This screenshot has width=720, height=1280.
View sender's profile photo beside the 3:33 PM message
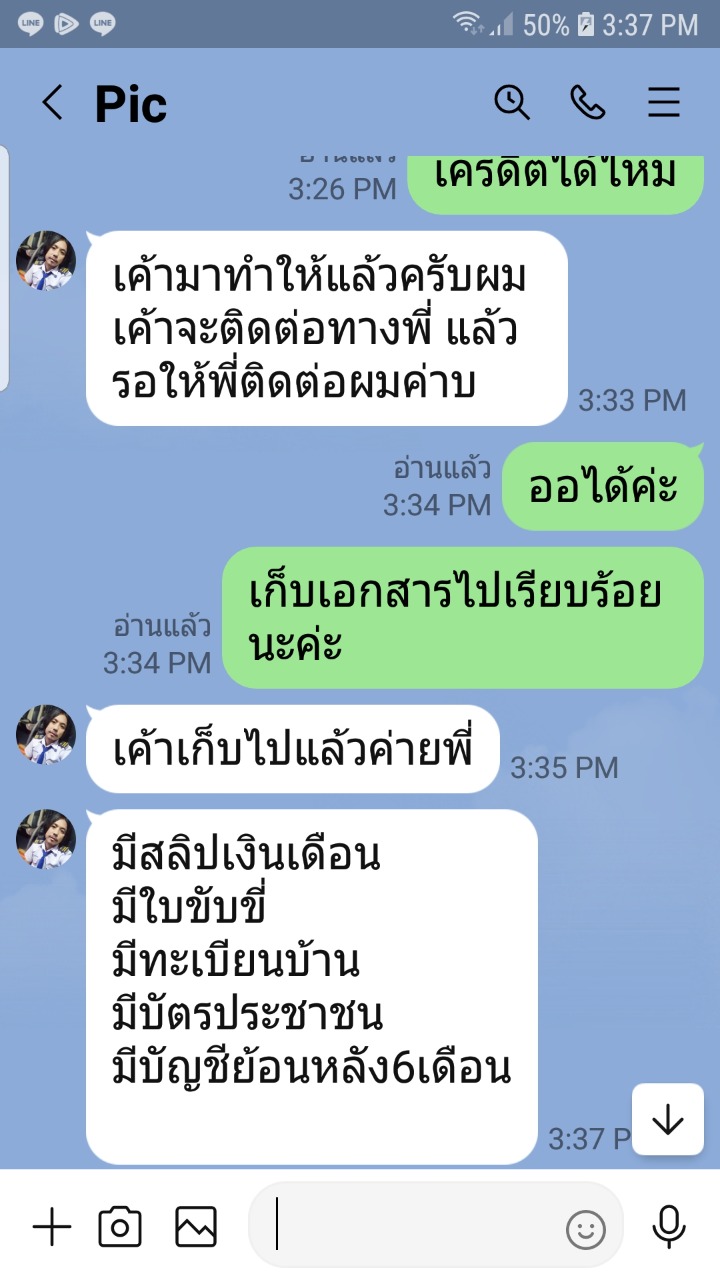pyautogui.click(x=46, y=262)
